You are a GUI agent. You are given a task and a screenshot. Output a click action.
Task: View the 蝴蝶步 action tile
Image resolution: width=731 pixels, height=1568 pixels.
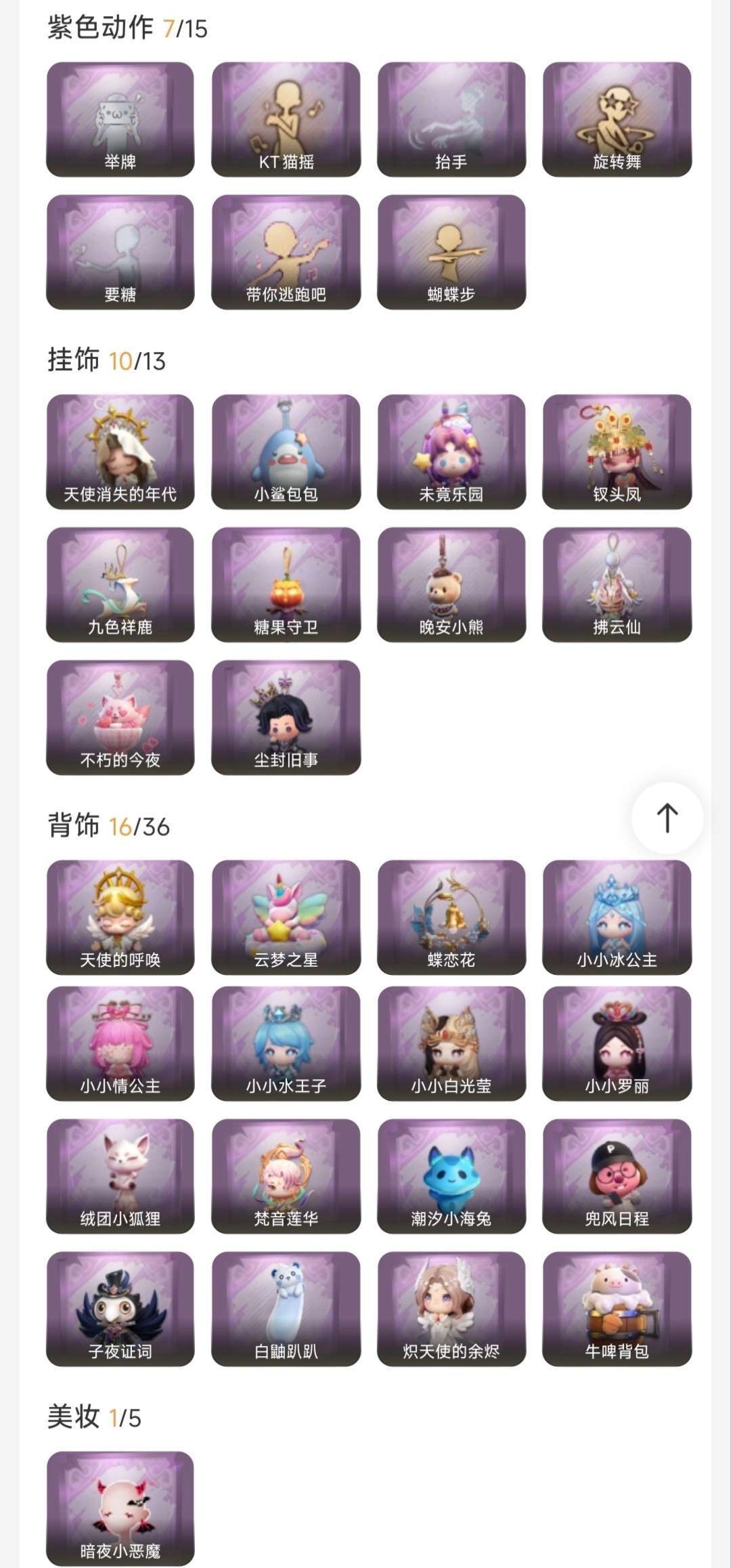451,252
